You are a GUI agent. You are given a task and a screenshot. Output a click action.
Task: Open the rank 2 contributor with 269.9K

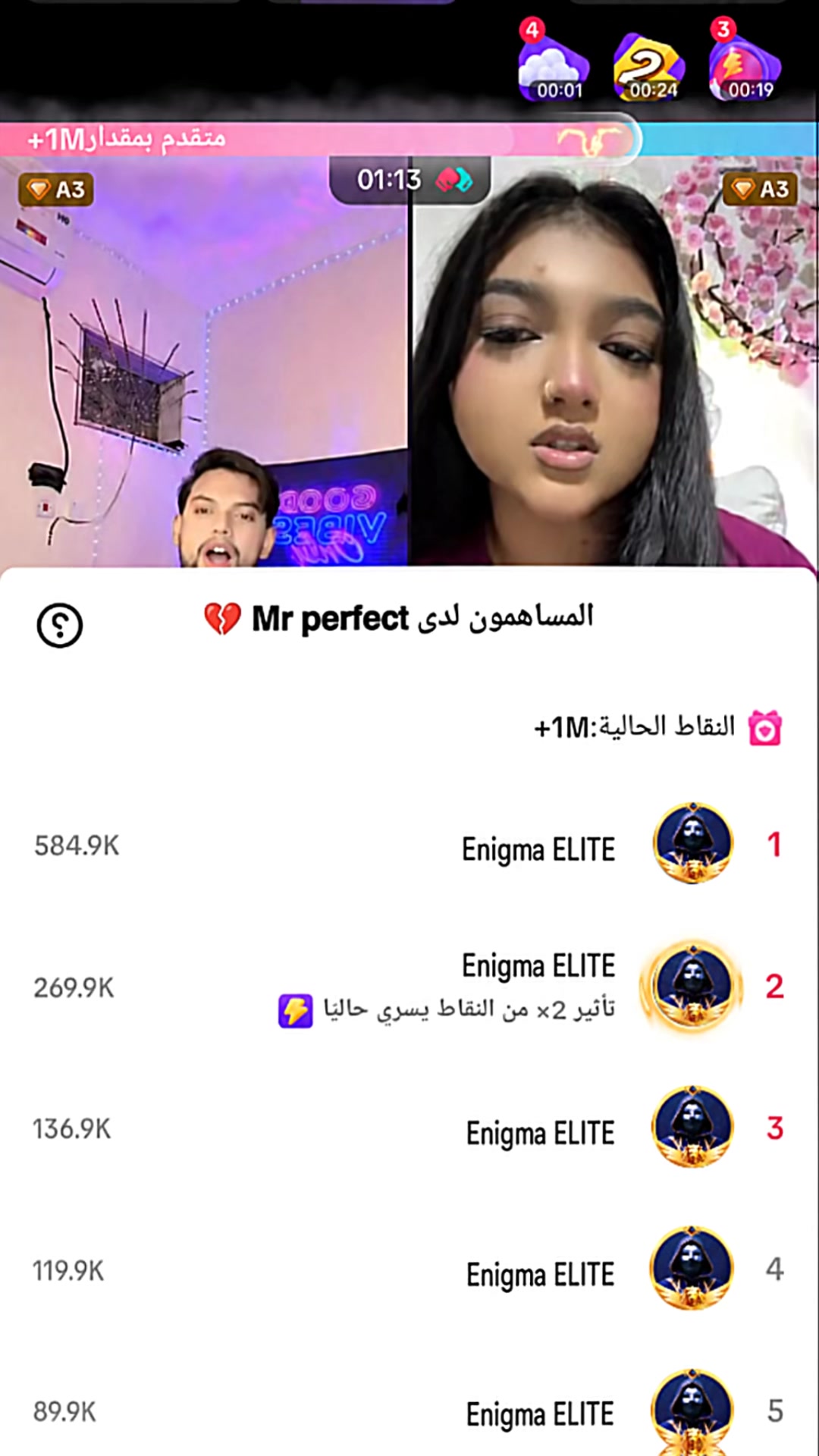pyautogui.click(x=409, y=987)
